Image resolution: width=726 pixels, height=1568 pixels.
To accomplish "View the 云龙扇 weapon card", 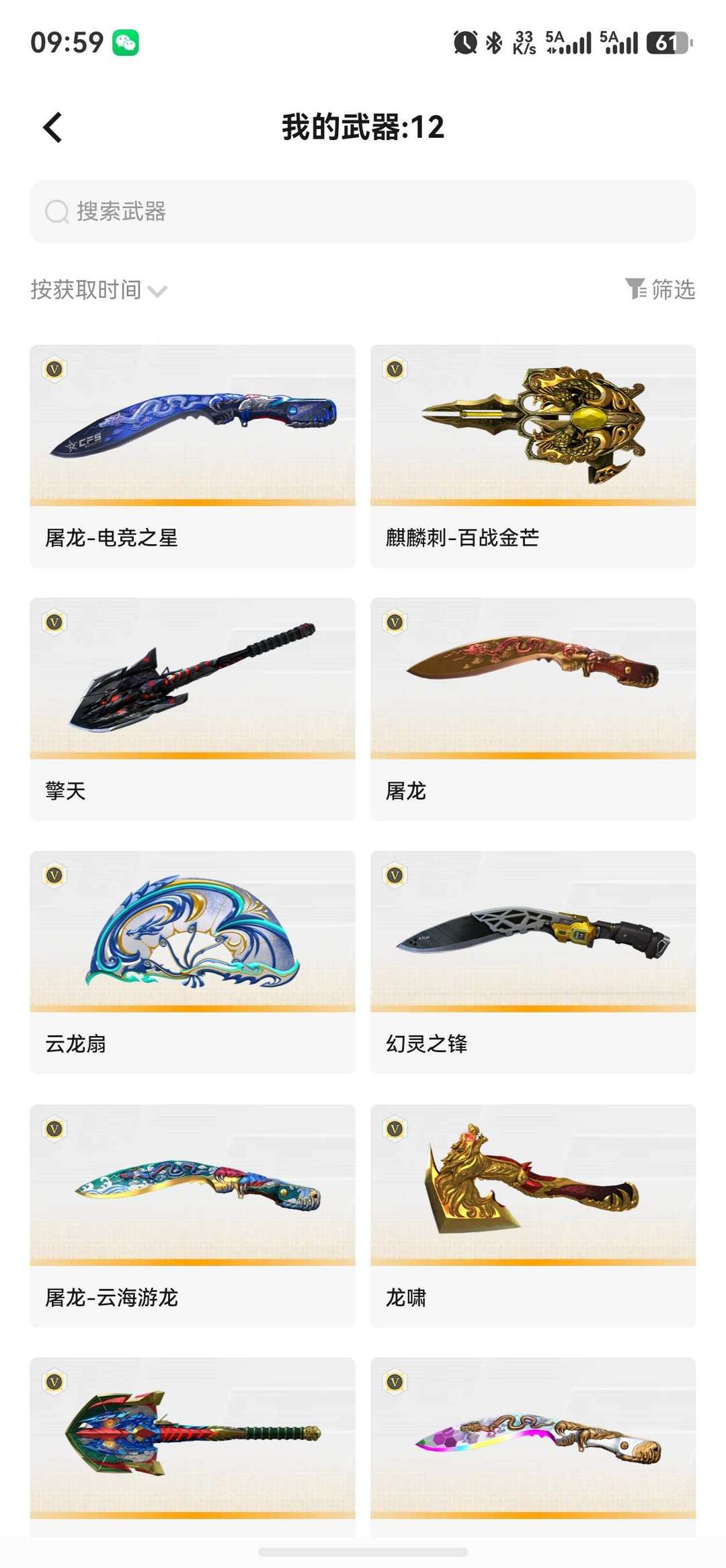I will 192,962.
